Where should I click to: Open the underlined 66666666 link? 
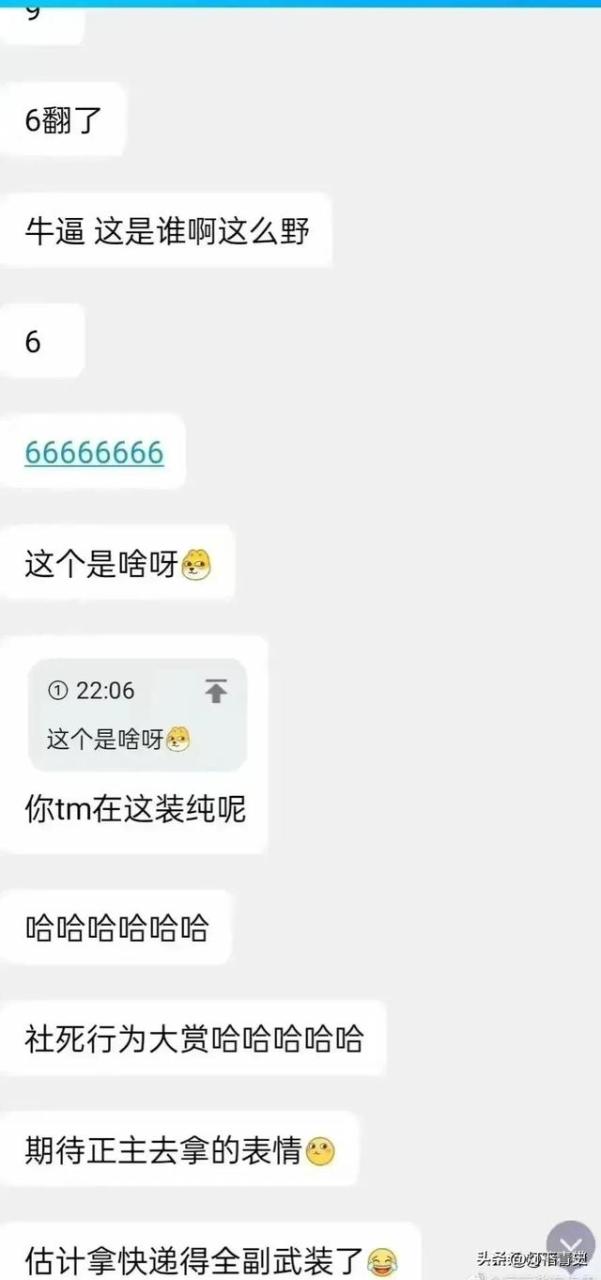pyautogui.click(x=94, y=453)
